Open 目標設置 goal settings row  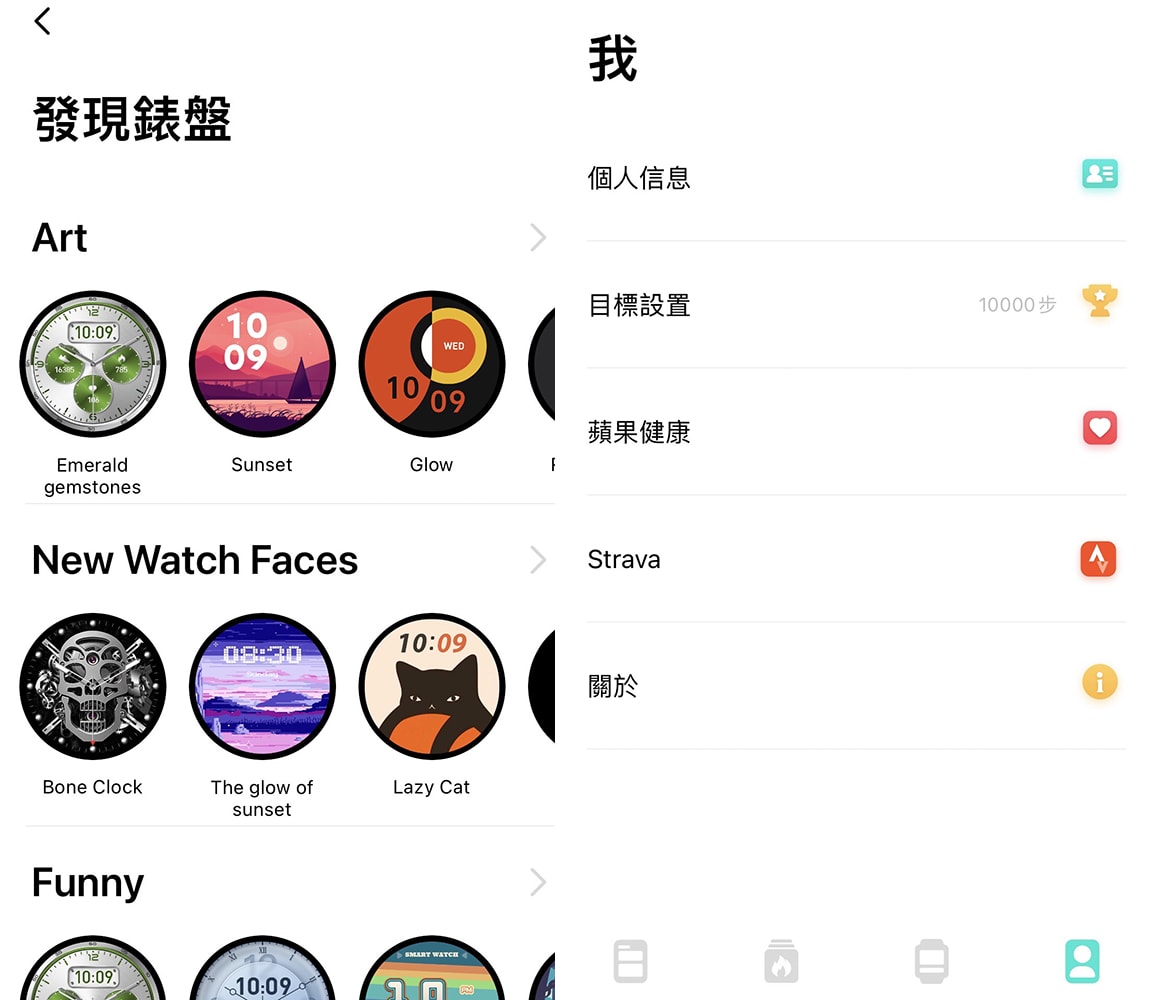(855, 304)
